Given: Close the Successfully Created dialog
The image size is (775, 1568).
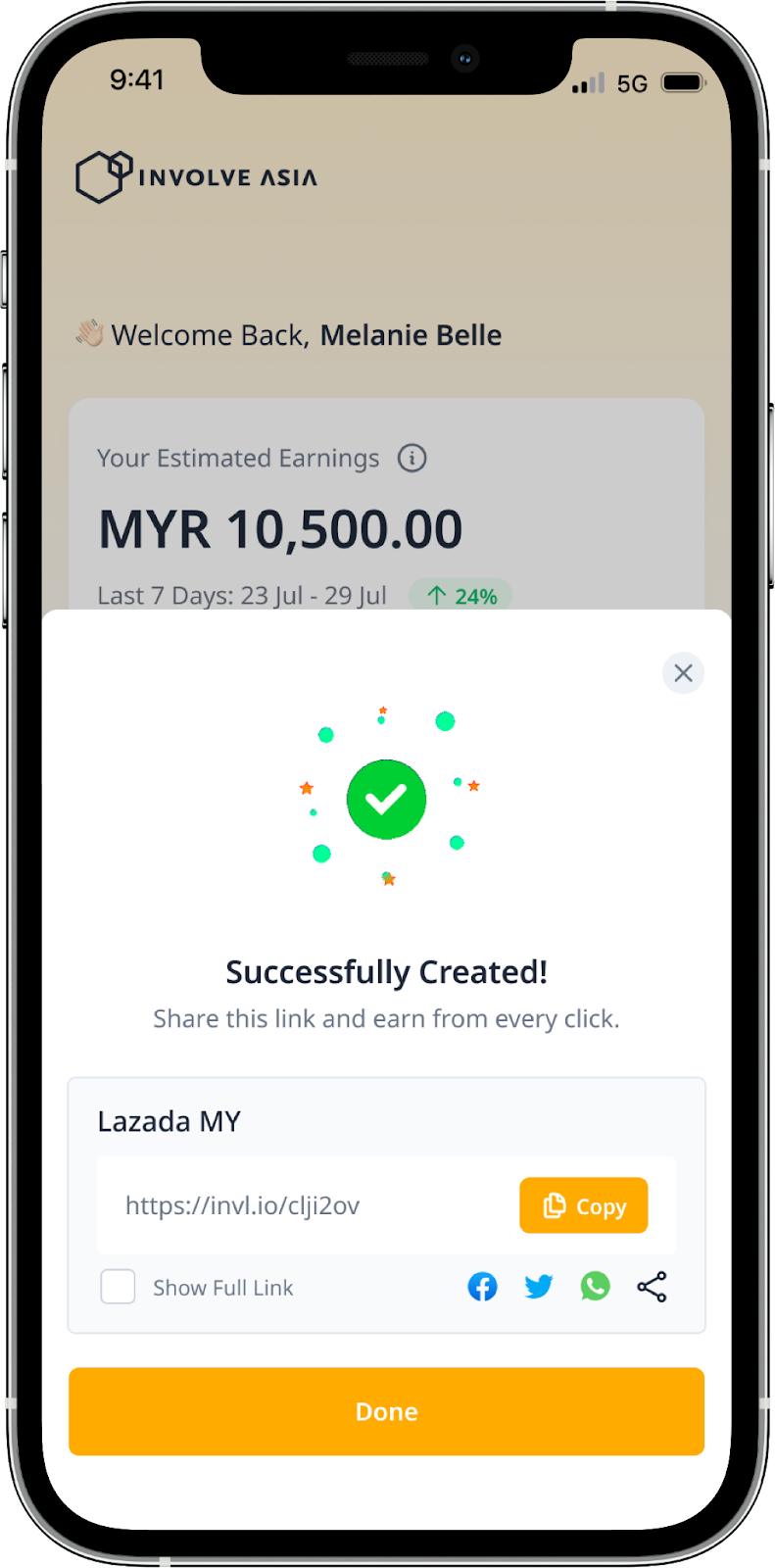Looking at the screenshot, I should (683, 673).
